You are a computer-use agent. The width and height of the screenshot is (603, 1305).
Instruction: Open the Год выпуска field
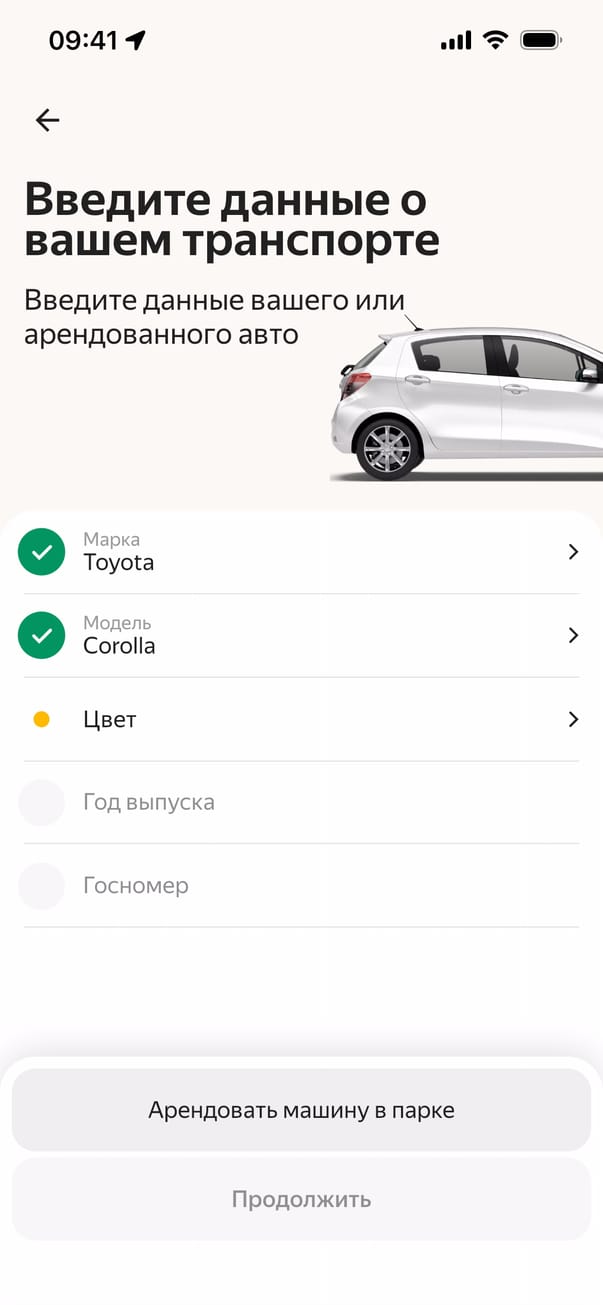pyautogui.click(x=300, y=802)
